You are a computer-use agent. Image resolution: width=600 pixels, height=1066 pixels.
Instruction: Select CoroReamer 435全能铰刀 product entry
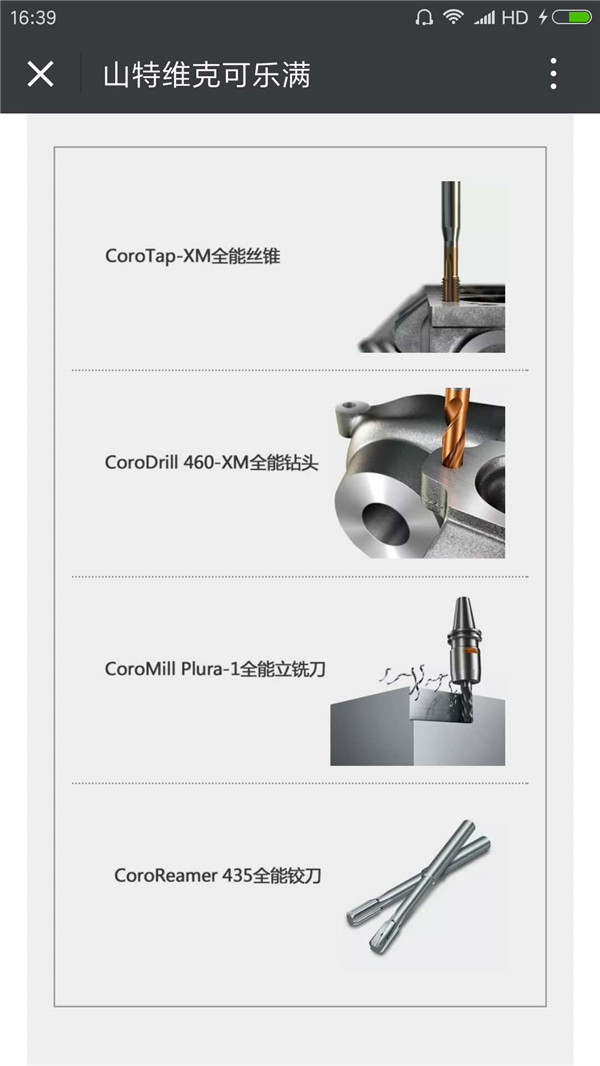[217, 876]
